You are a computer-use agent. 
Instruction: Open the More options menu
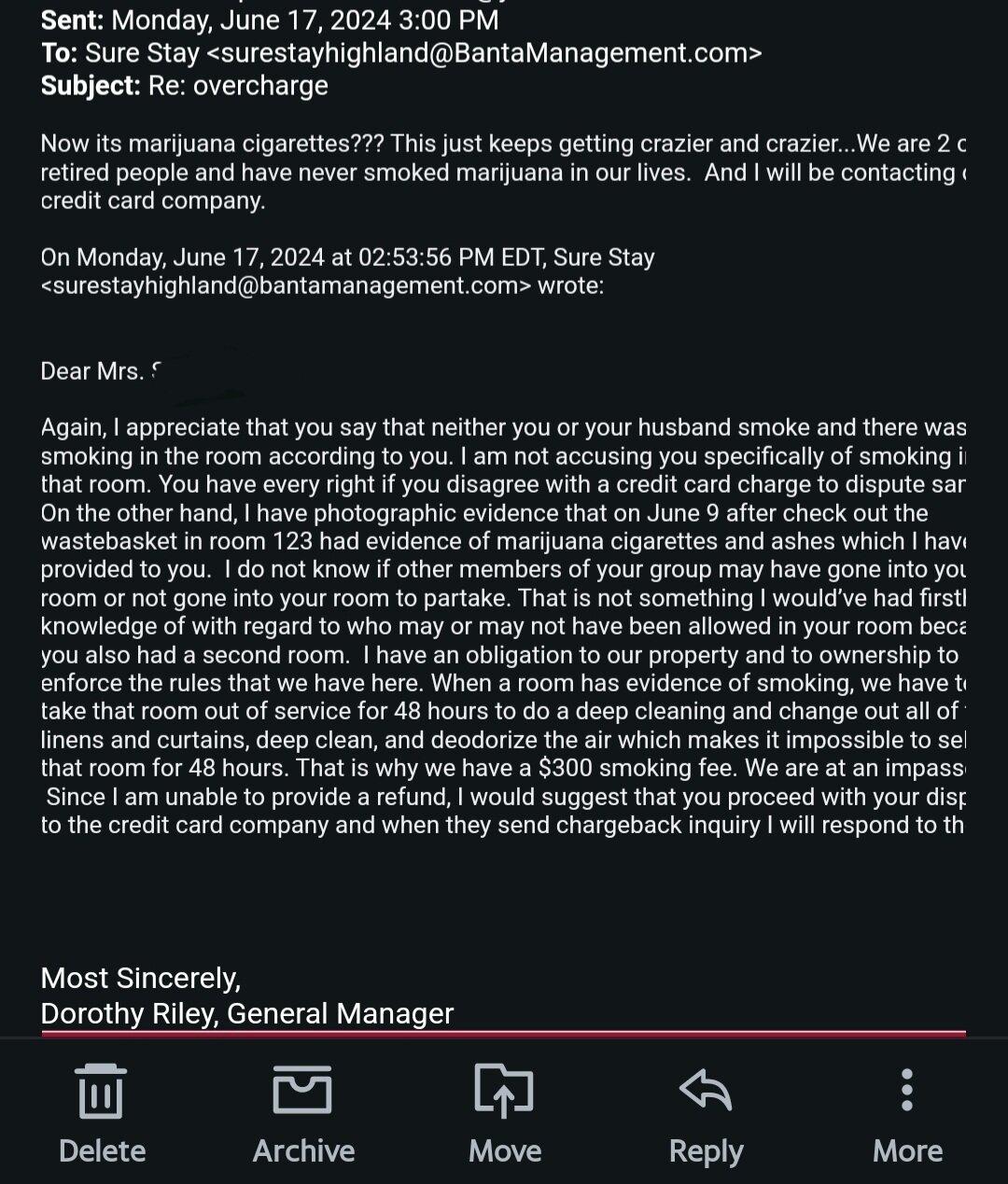click(x=907, y=1112)
